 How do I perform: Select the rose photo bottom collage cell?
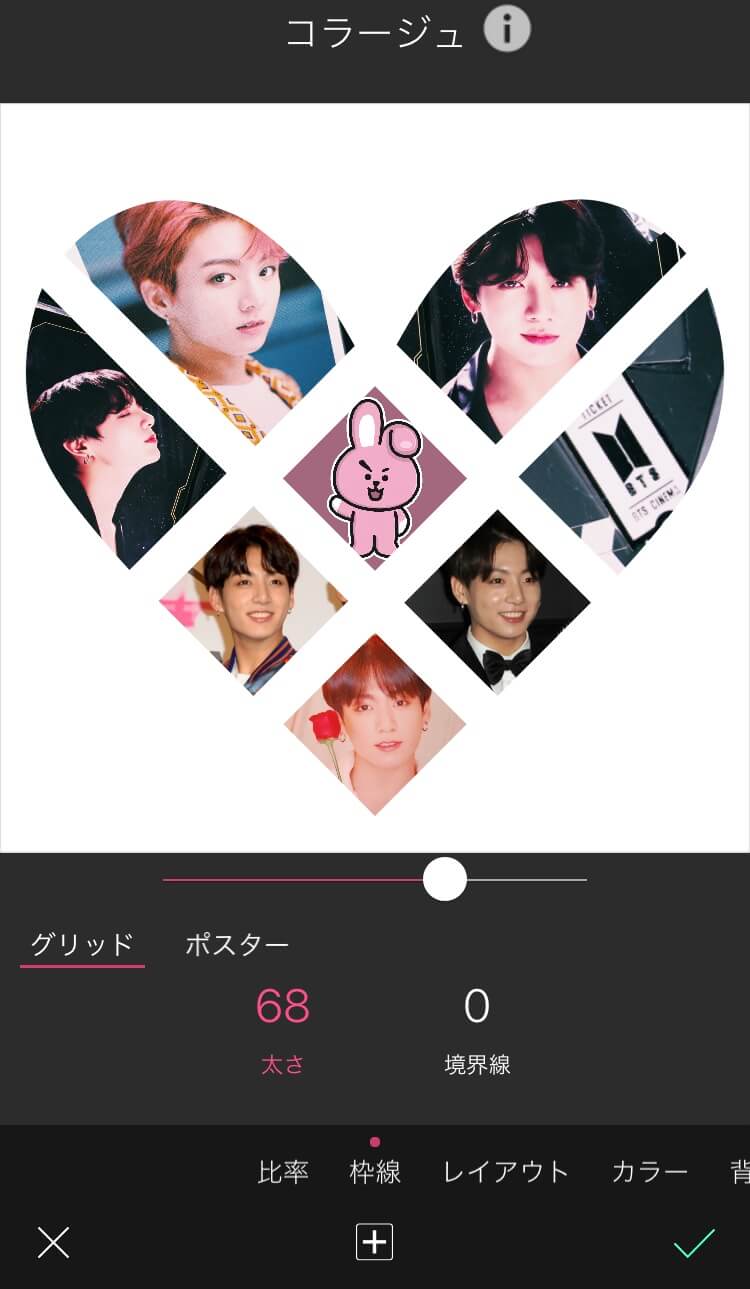[375, 724]
